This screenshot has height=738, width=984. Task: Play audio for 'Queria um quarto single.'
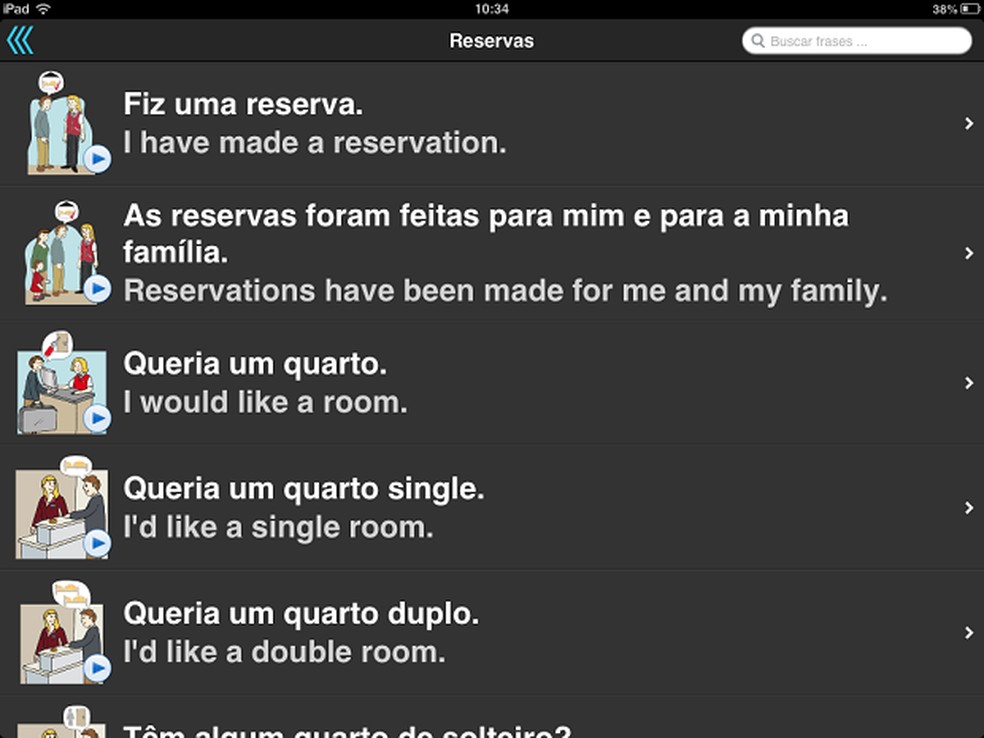pos(97,543)
